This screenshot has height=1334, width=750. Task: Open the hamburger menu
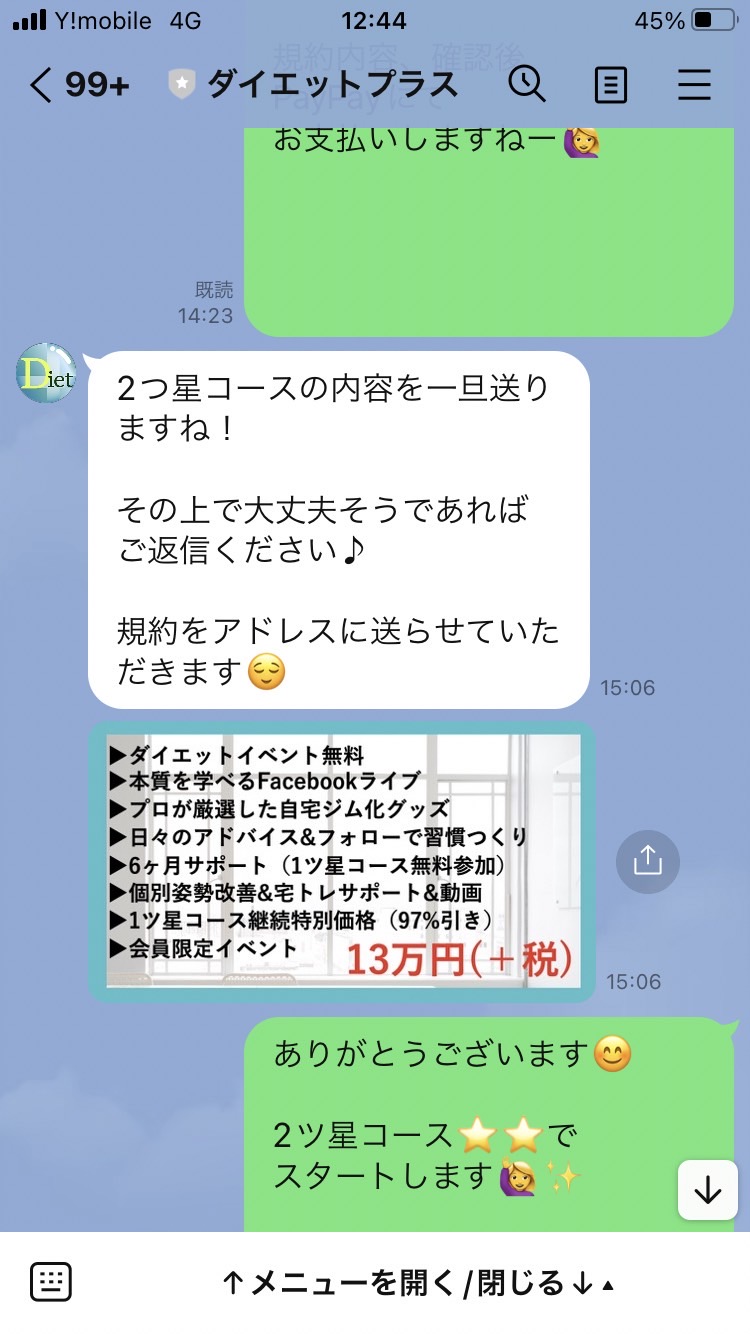[x=694, y=85]
